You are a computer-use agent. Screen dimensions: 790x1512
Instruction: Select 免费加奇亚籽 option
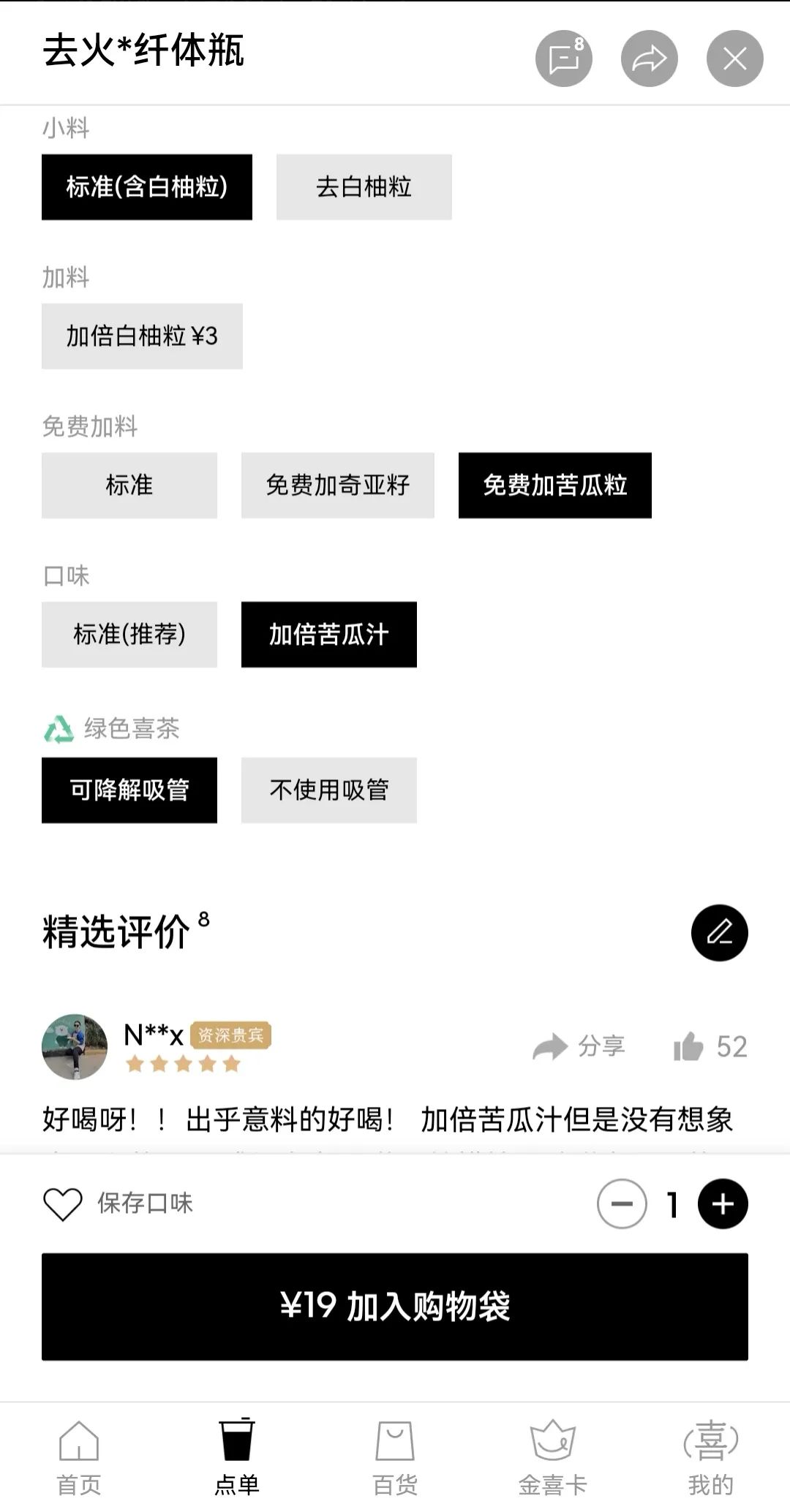(x=337, y=485)
